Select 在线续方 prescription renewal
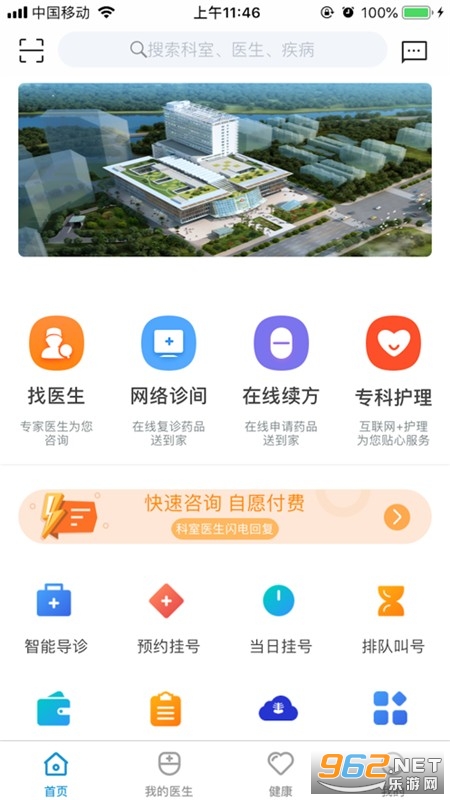Image resolution: width=450 pixels, height=800 pixels. coord(281,381)
